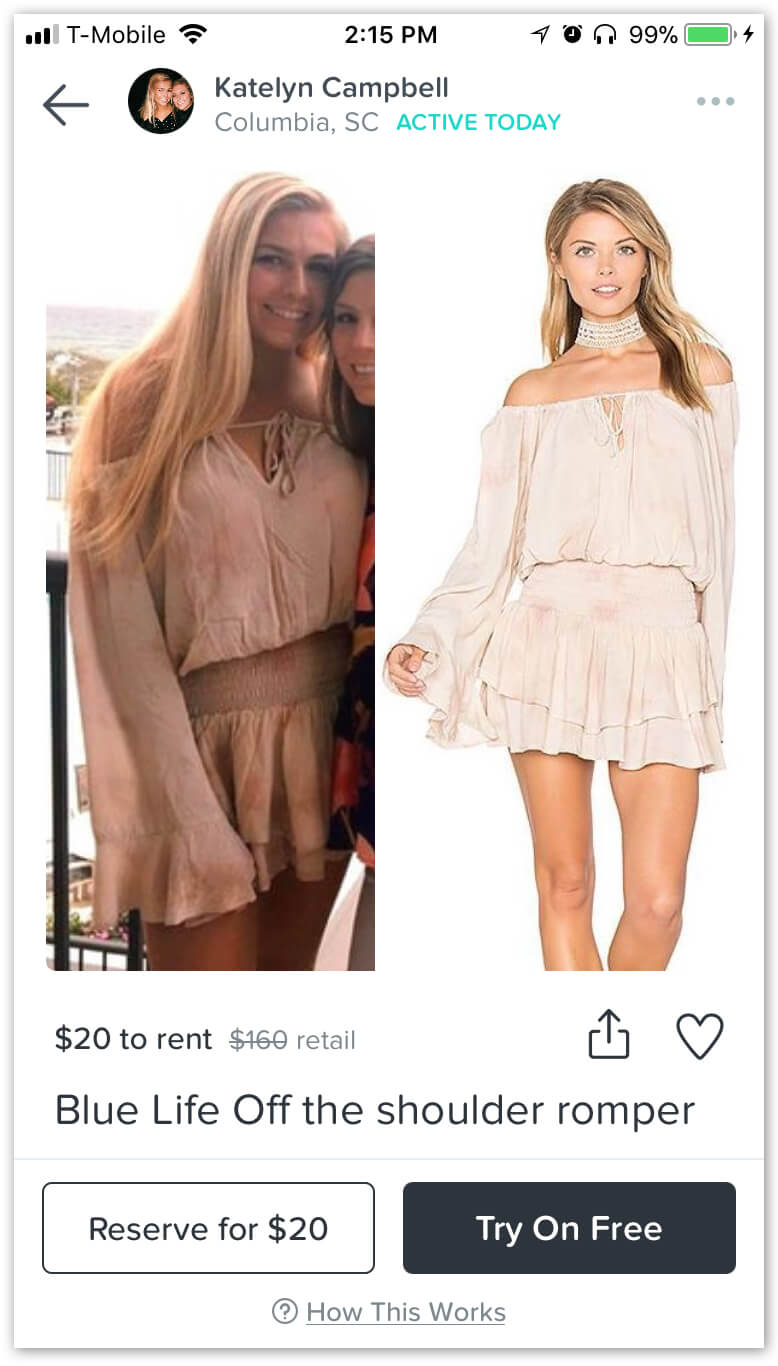Tap Reserve for $20
Viewport: 778px width, 1366px height.
208,1228
